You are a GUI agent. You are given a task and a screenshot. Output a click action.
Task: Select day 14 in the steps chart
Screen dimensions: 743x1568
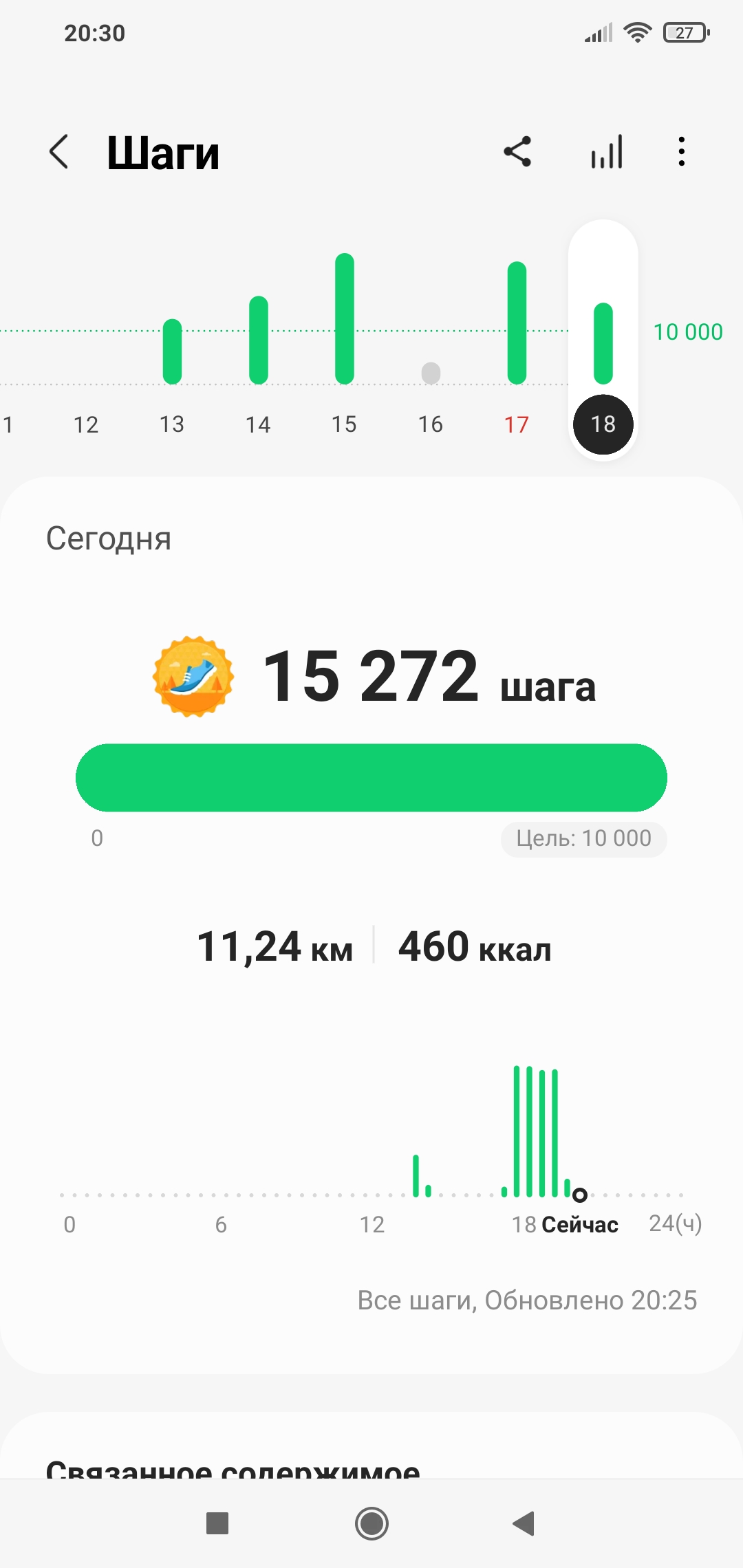pos(258,424)
